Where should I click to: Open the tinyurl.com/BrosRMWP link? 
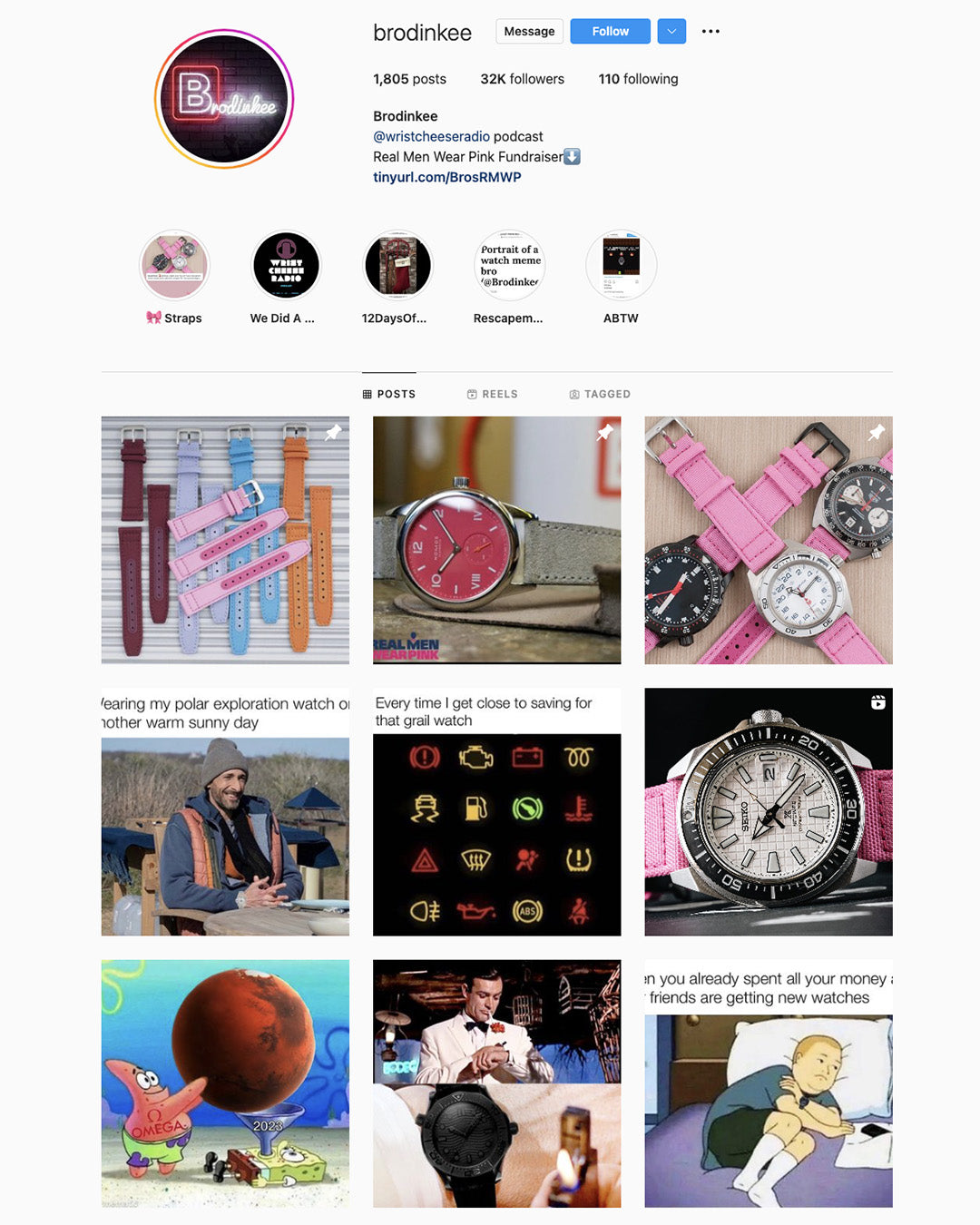point(446,177)
